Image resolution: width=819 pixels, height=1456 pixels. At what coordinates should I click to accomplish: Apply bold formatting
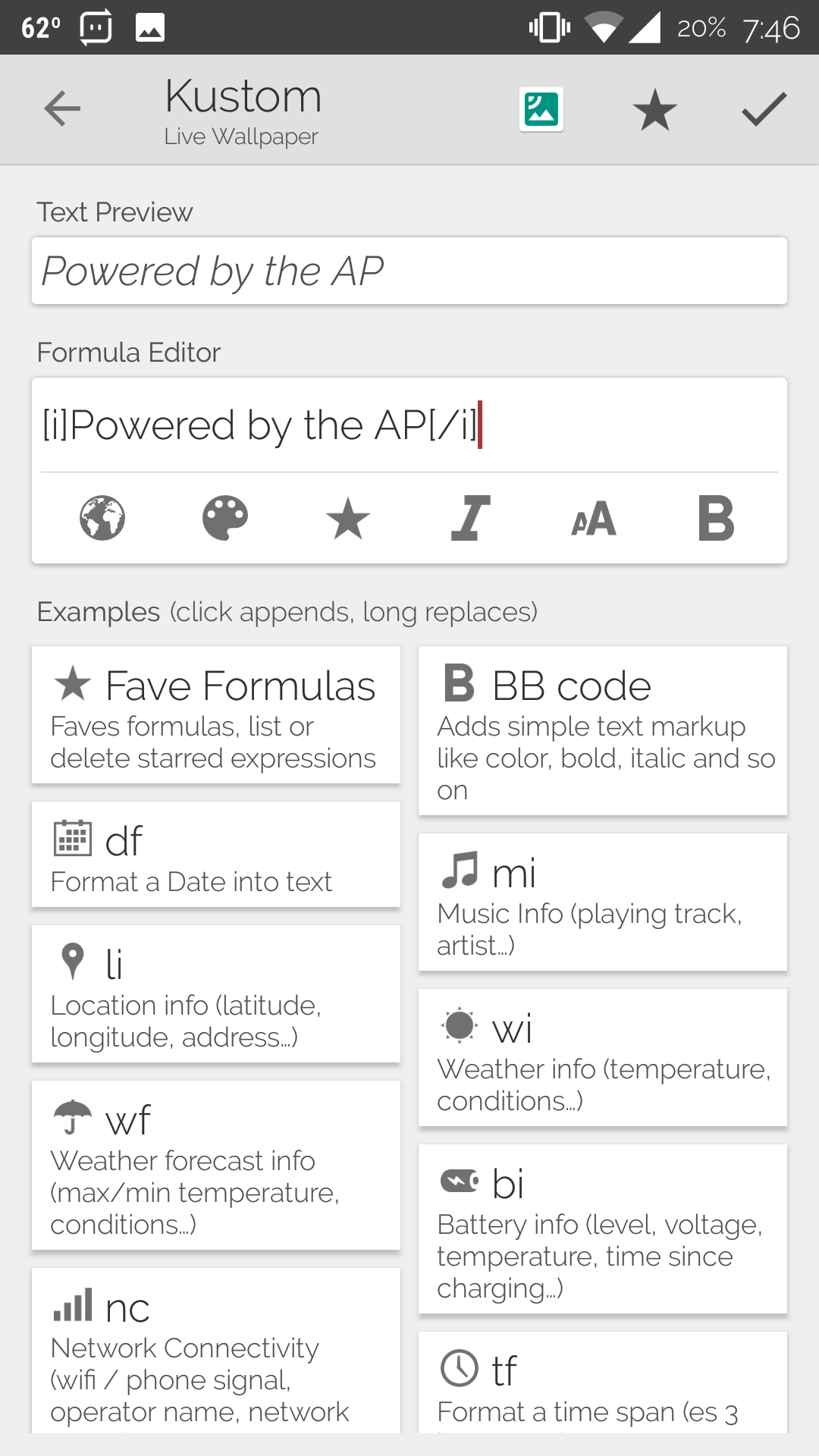coord(716,519)
